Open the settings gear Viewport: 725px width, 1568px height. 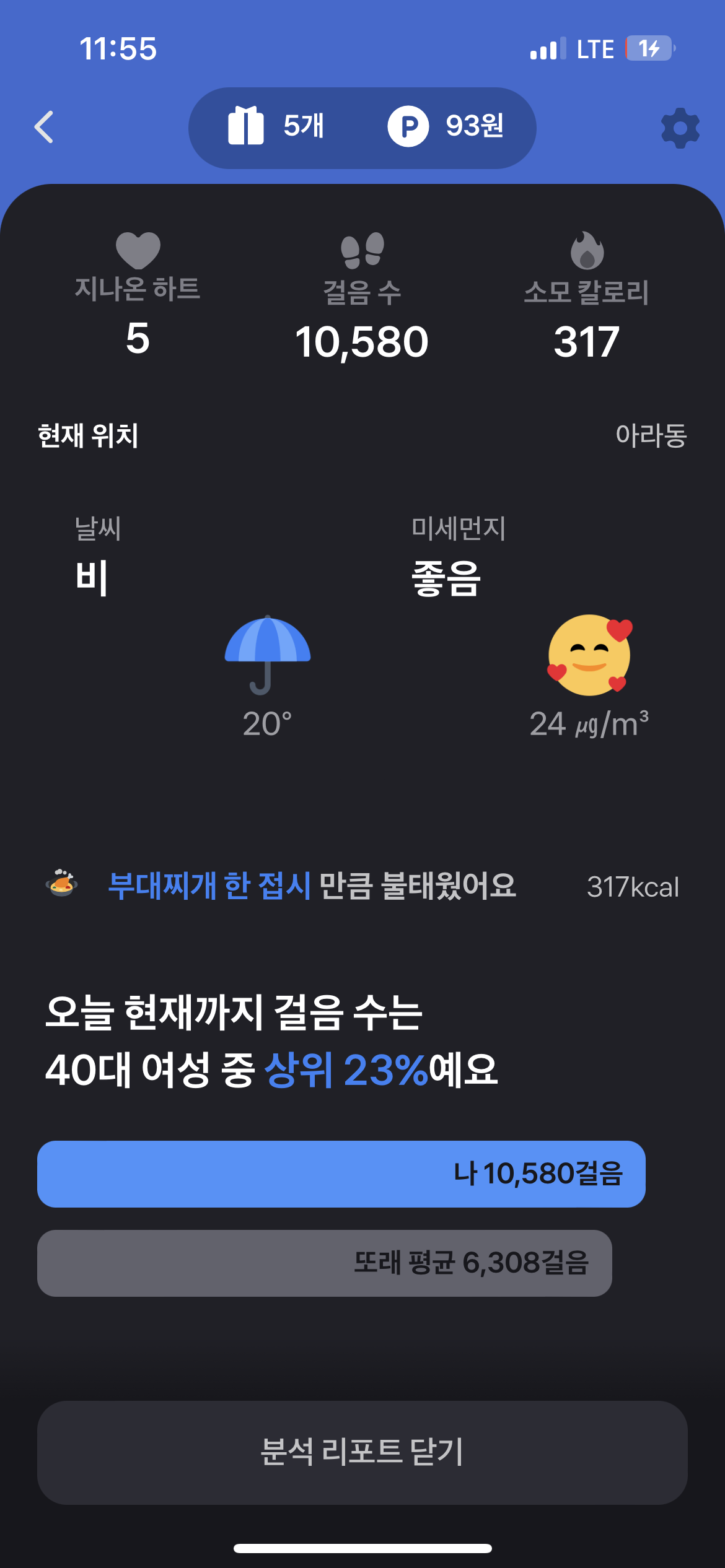(x=680, y=128)
